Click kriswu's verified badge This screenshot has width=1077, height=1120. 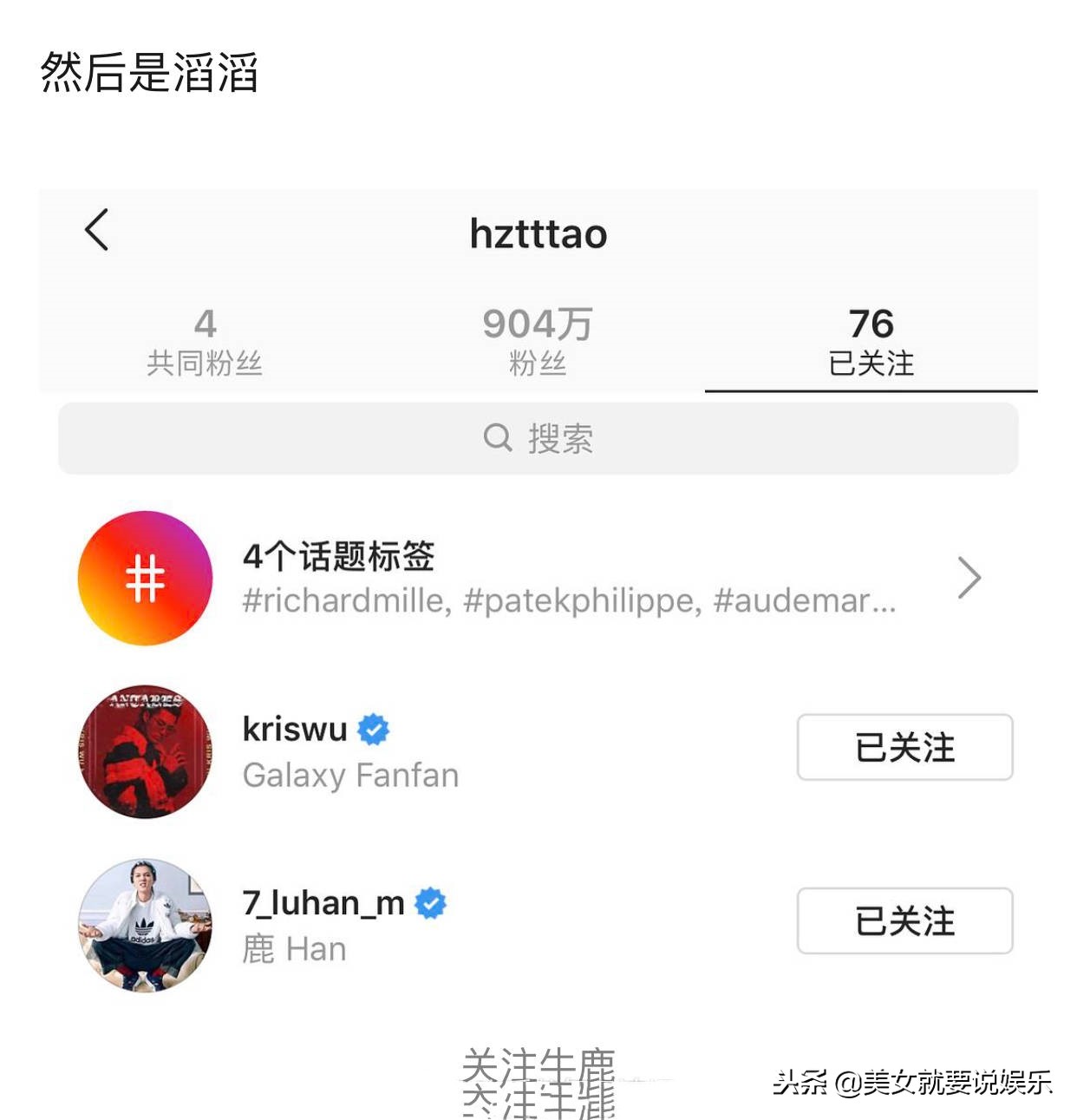[x=373, y=730]
